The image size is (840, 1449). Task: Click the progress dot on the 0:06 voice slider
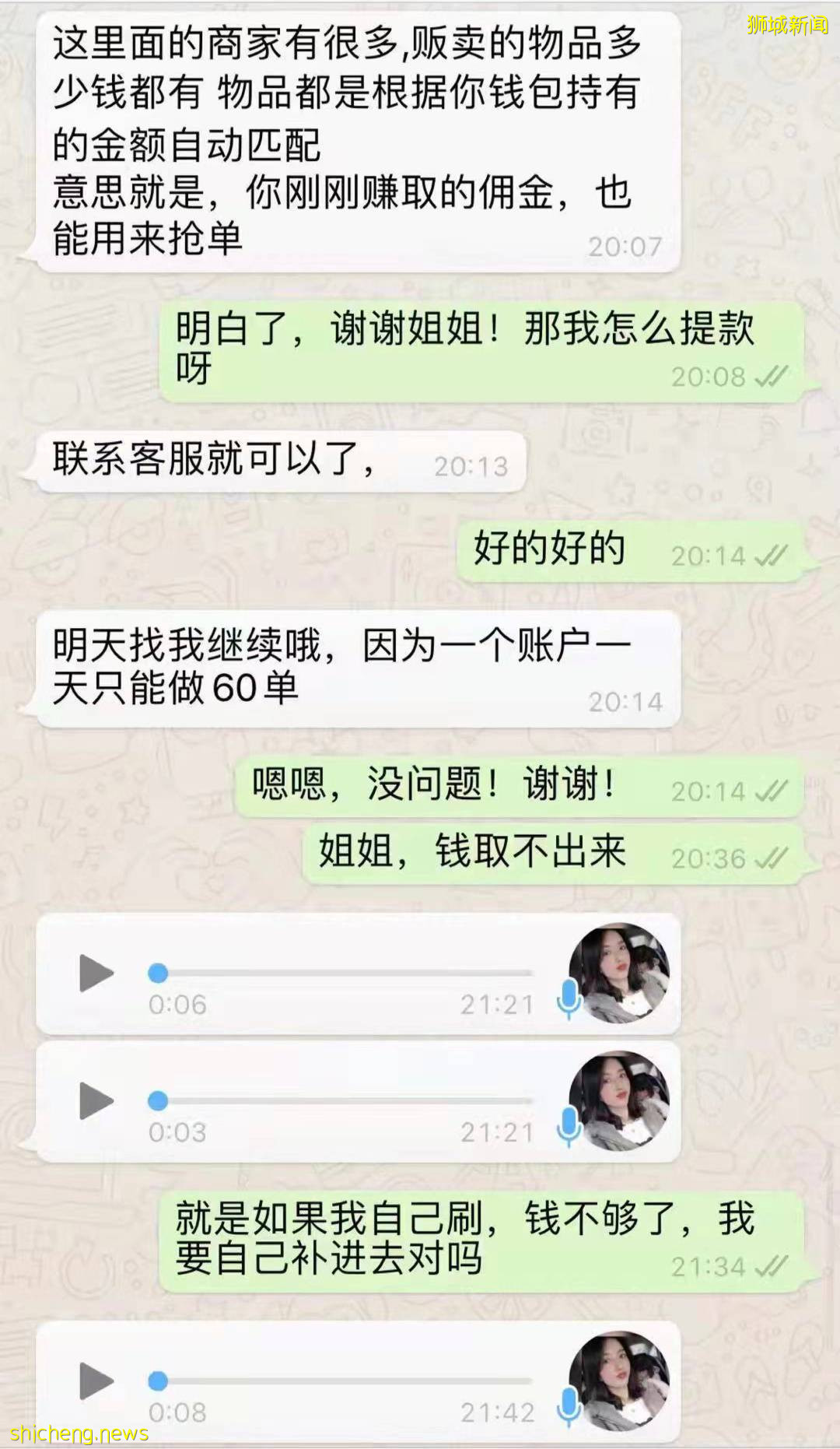(159, 972)
